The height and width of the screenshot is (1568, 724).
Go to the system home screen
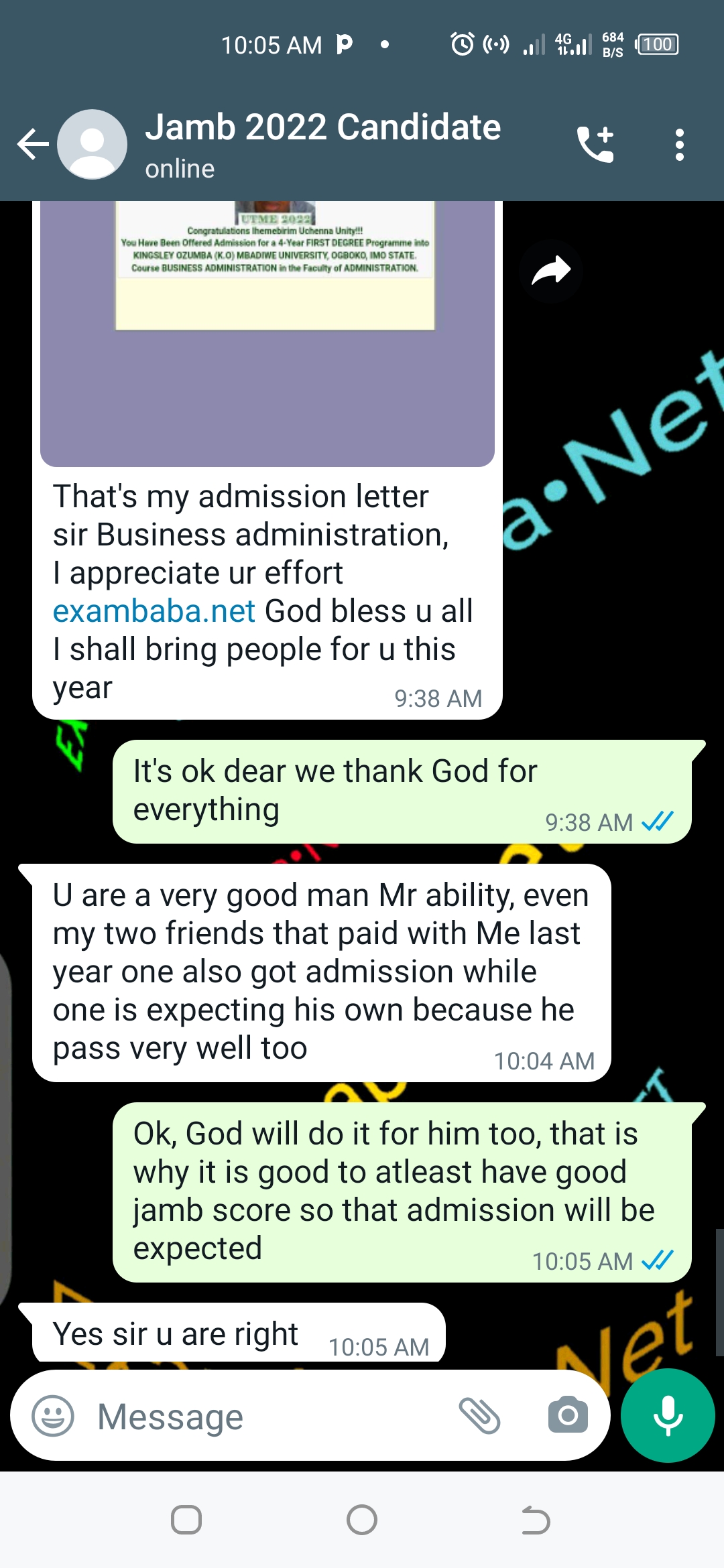pos(362,1520)
